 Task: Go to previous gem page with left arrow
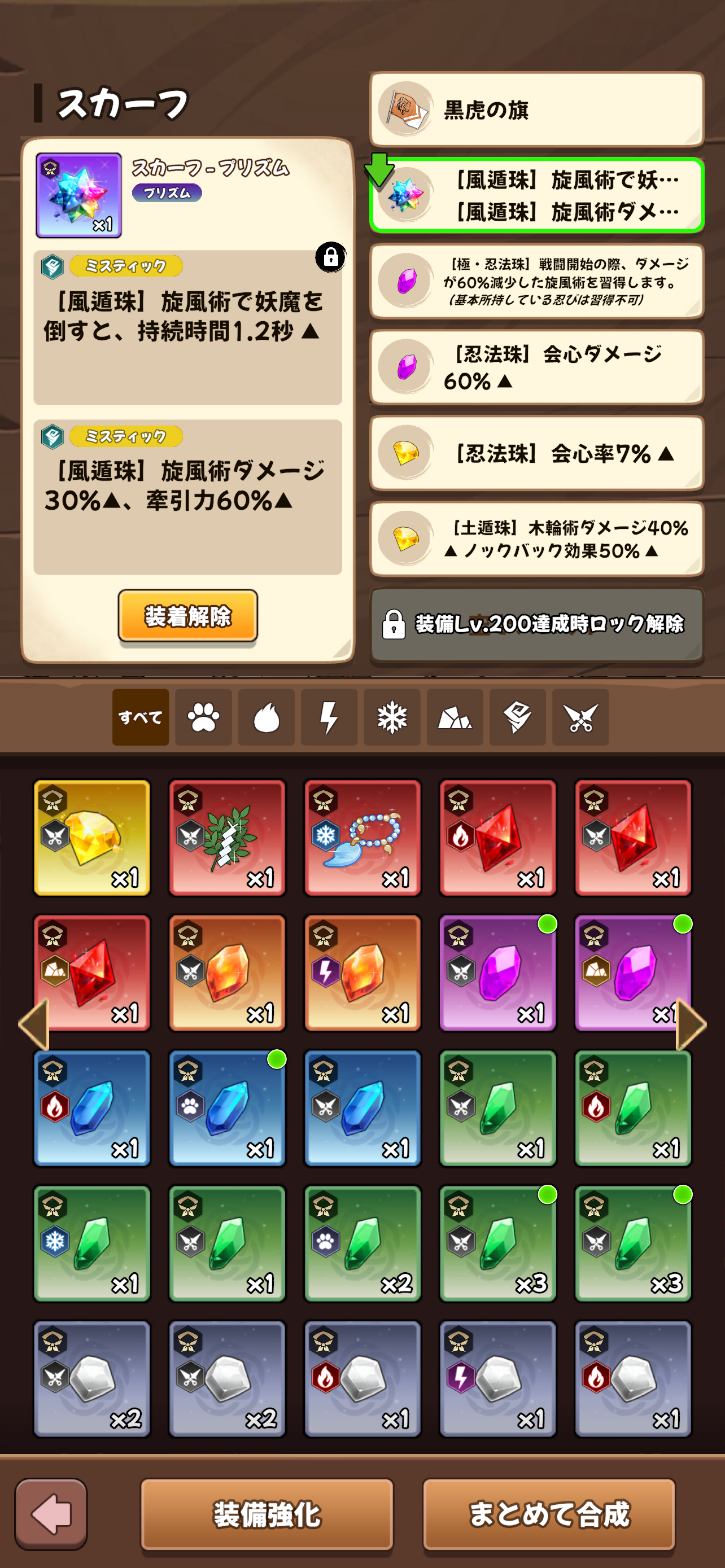(x=34, y=1024)
